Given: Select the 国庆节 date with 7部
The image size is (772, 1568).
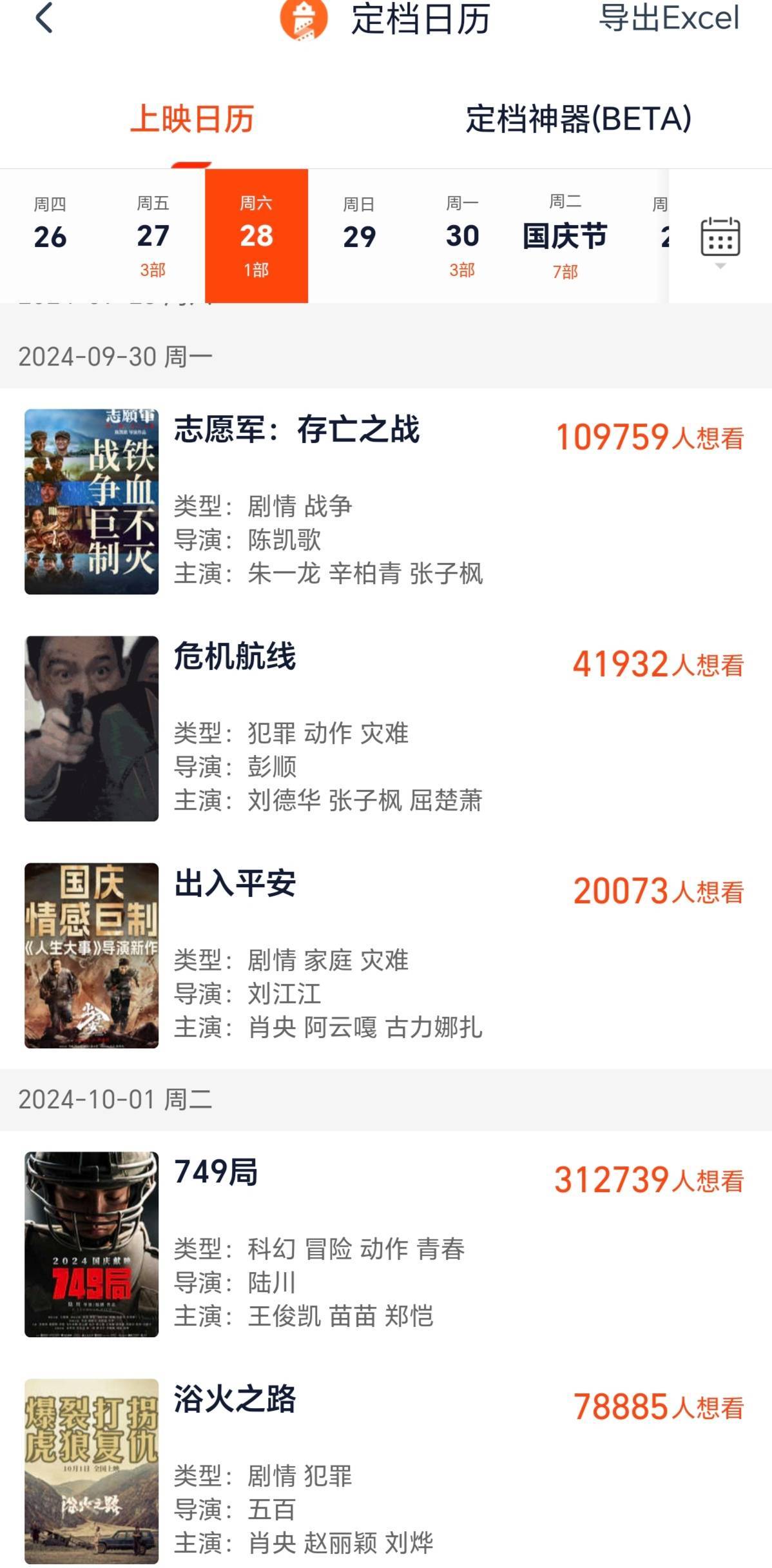Looking at the screenshot, I should (x=565, y=235).
